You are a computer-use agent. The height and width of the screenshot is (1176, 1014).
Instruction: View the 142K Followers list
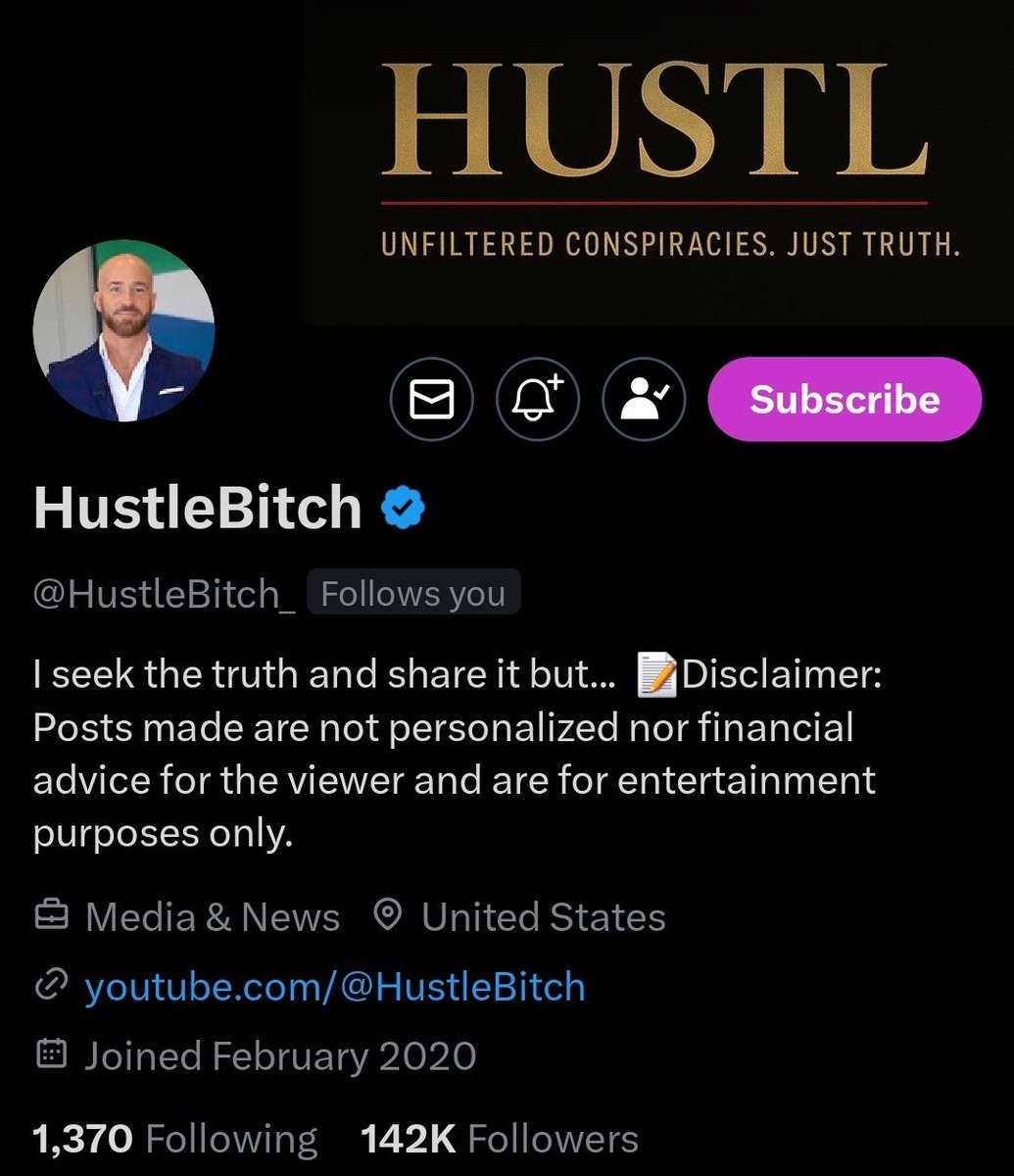pos(500,1140)
